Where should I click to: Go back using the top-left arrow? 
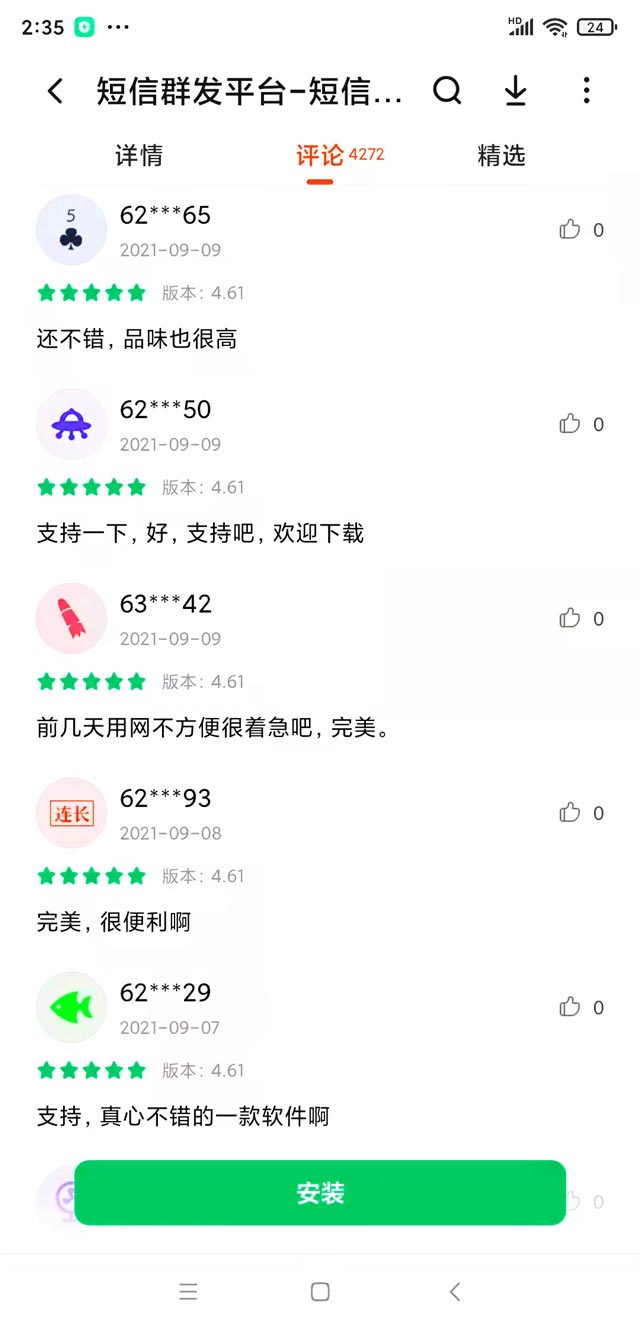point(55,92)
